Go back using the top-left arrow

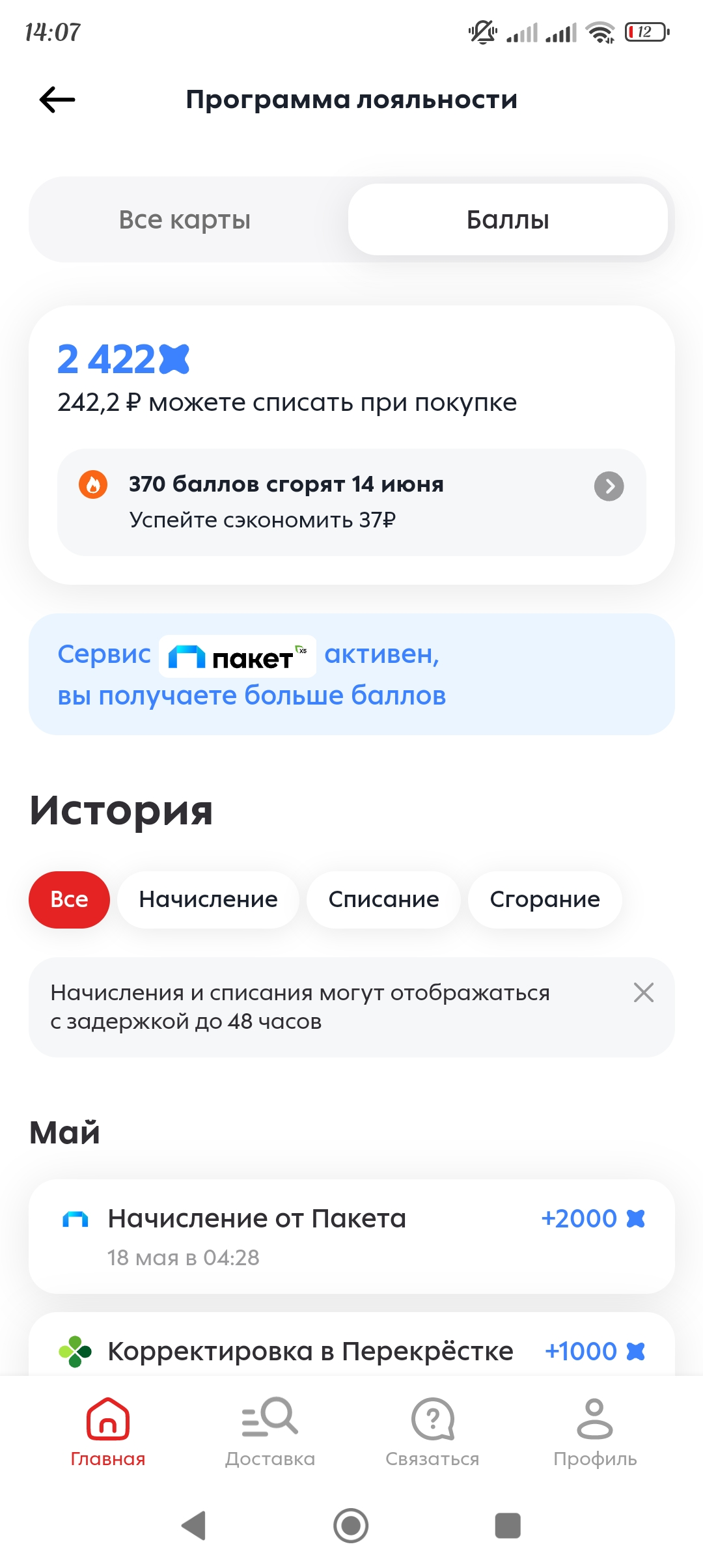57,100
